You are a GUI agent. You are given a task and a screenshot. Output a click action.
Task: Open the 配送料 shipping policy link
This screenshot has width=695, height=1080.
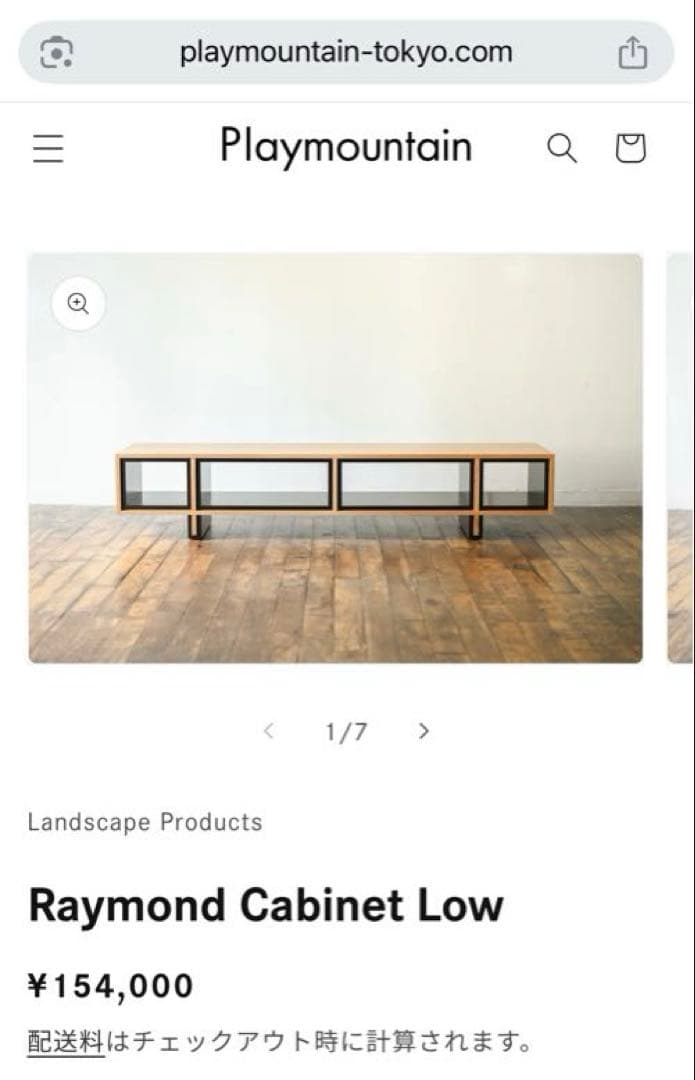(x=66, y=1042)
